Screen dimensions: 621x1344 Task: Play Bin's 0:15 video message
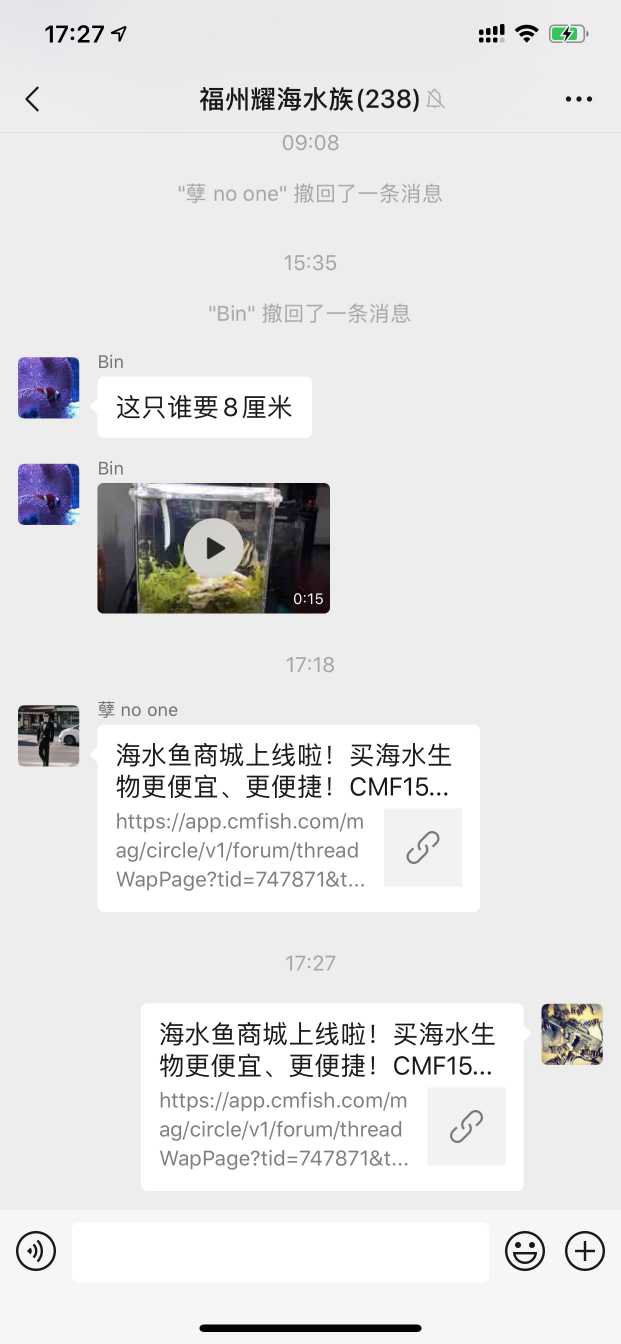pyautogui.click(x=212, y=548)
